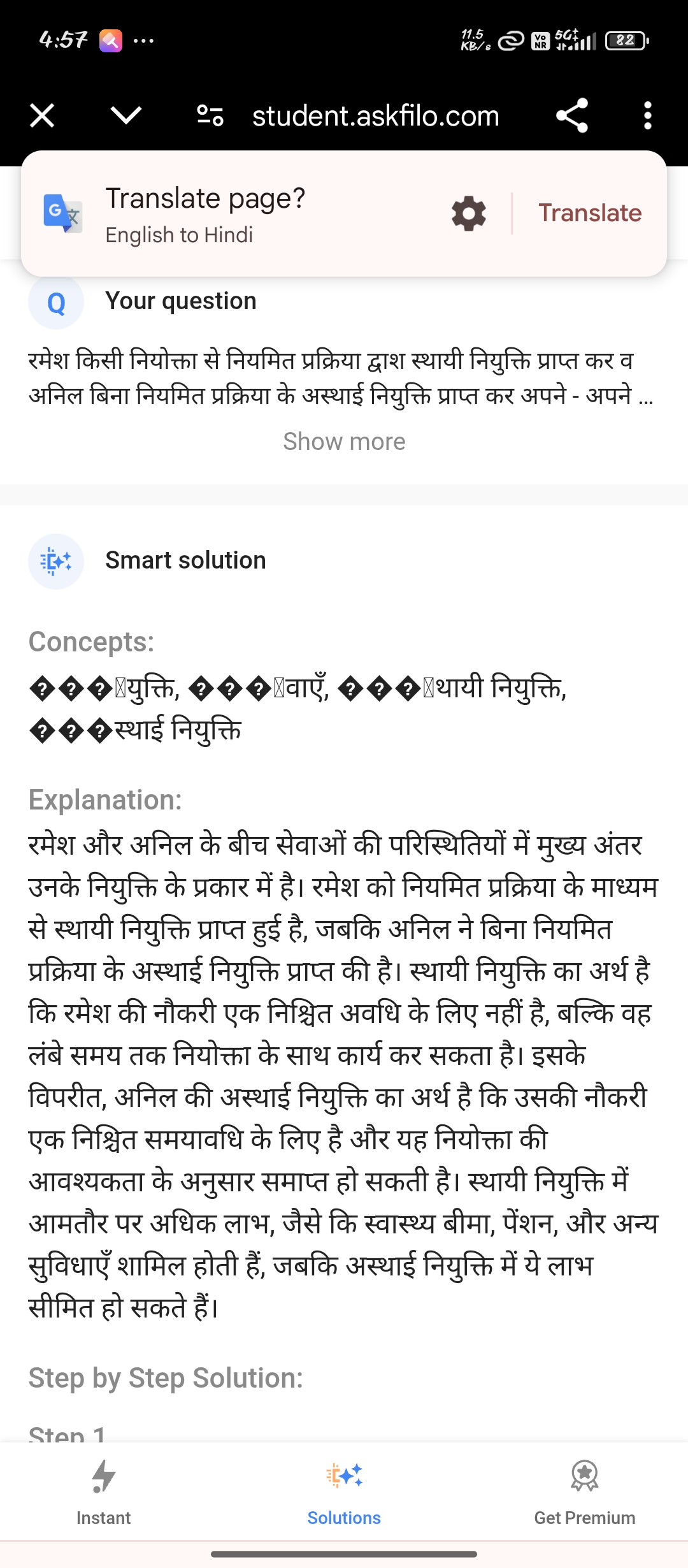Viewport: 688px width, 1568px height.
Task: Open the browser overflow menu
Action: pos(647,116)
